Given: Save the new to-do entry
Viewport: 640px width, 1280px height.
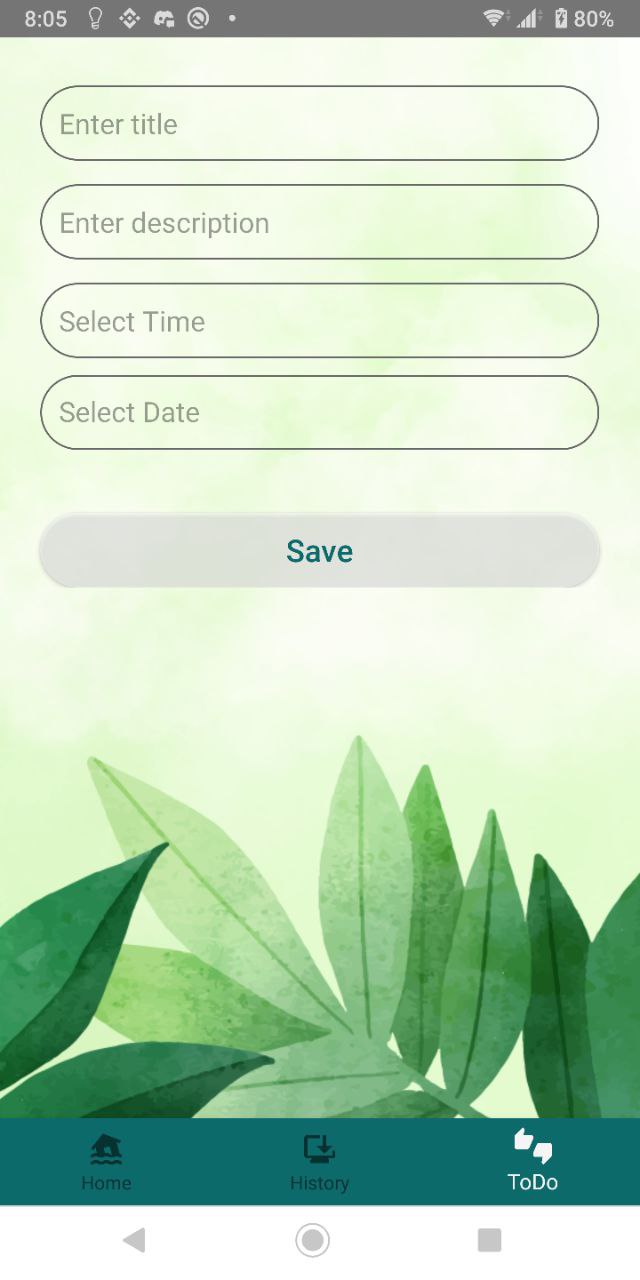Looking at the screenshot, I should pyautogui.click(x=319, y=551).
